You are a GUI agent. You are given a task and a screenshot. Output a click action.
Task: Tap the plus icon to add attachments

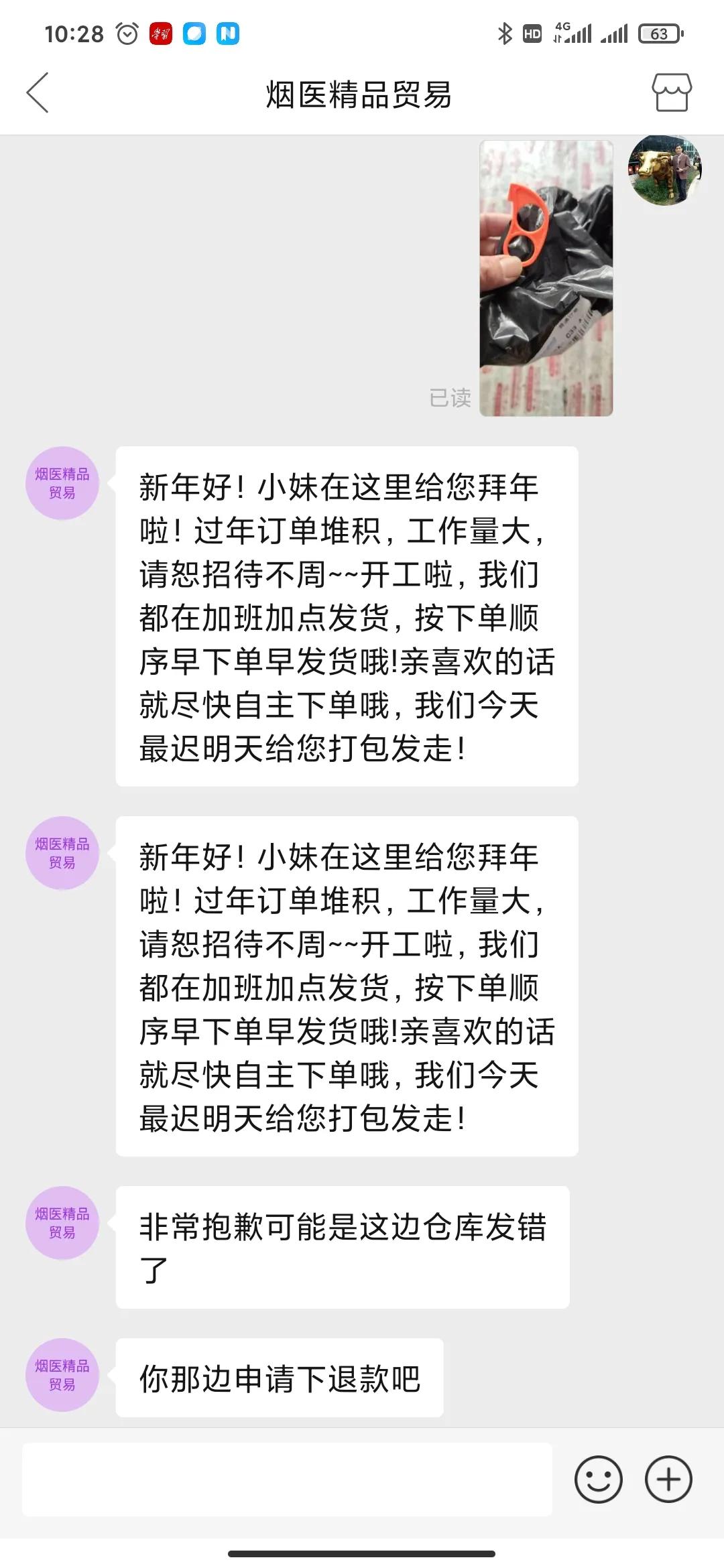(667, 1481)
